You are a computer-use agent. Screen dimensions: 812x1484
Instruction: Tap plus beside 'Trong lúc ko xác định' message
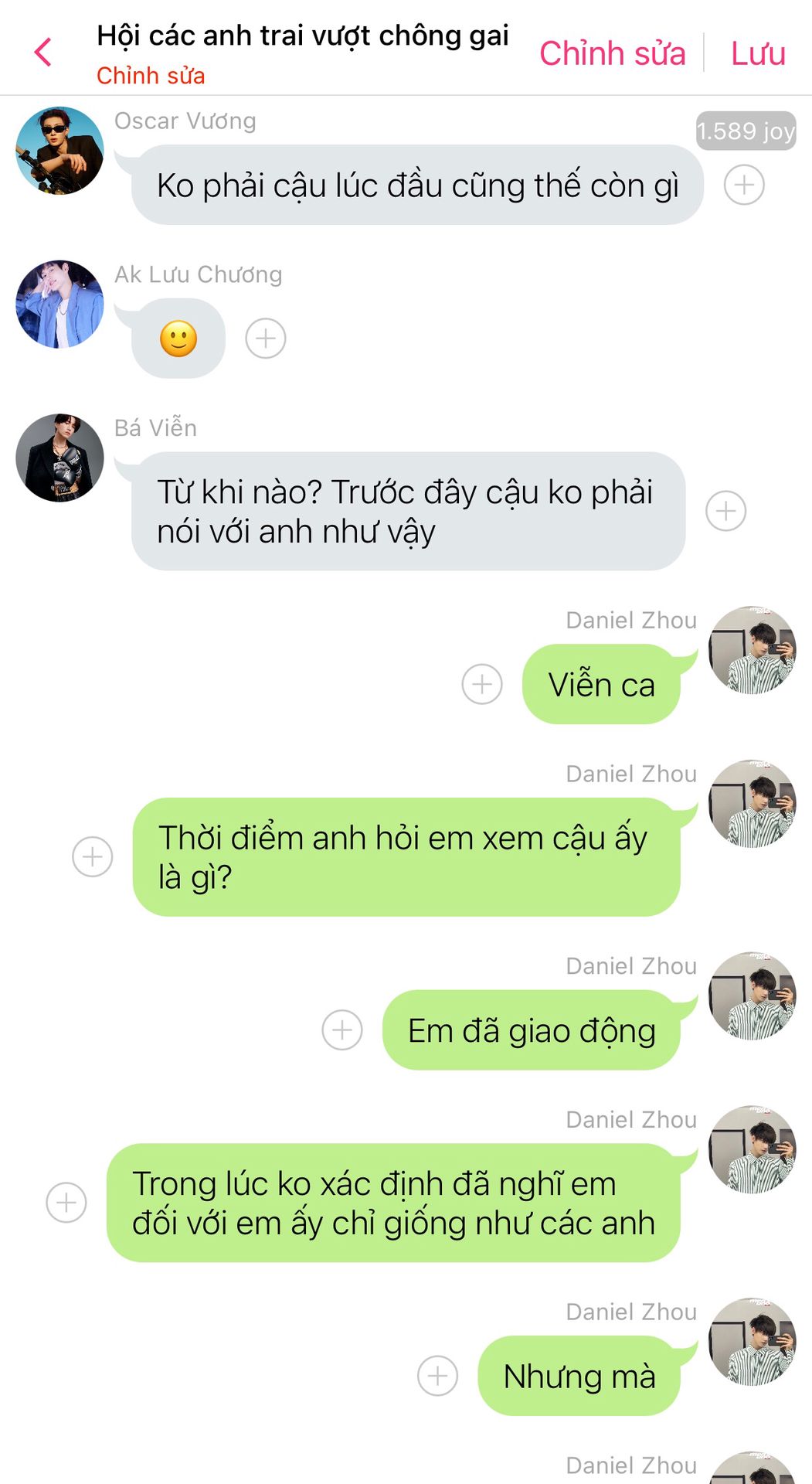point(66,1203)
